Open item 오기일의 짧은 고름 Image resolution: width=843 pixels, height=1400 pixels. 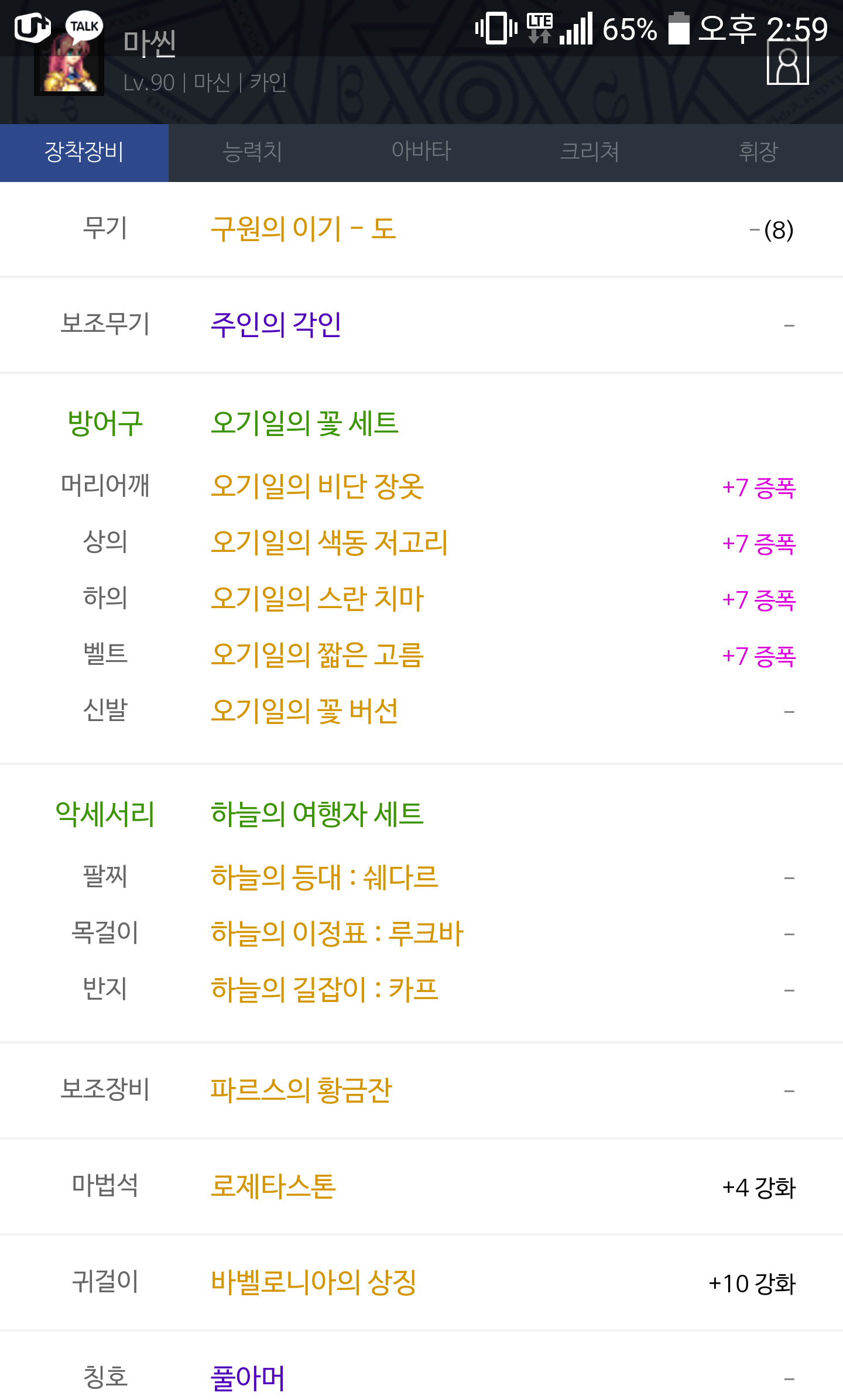[x=317, y=655]
